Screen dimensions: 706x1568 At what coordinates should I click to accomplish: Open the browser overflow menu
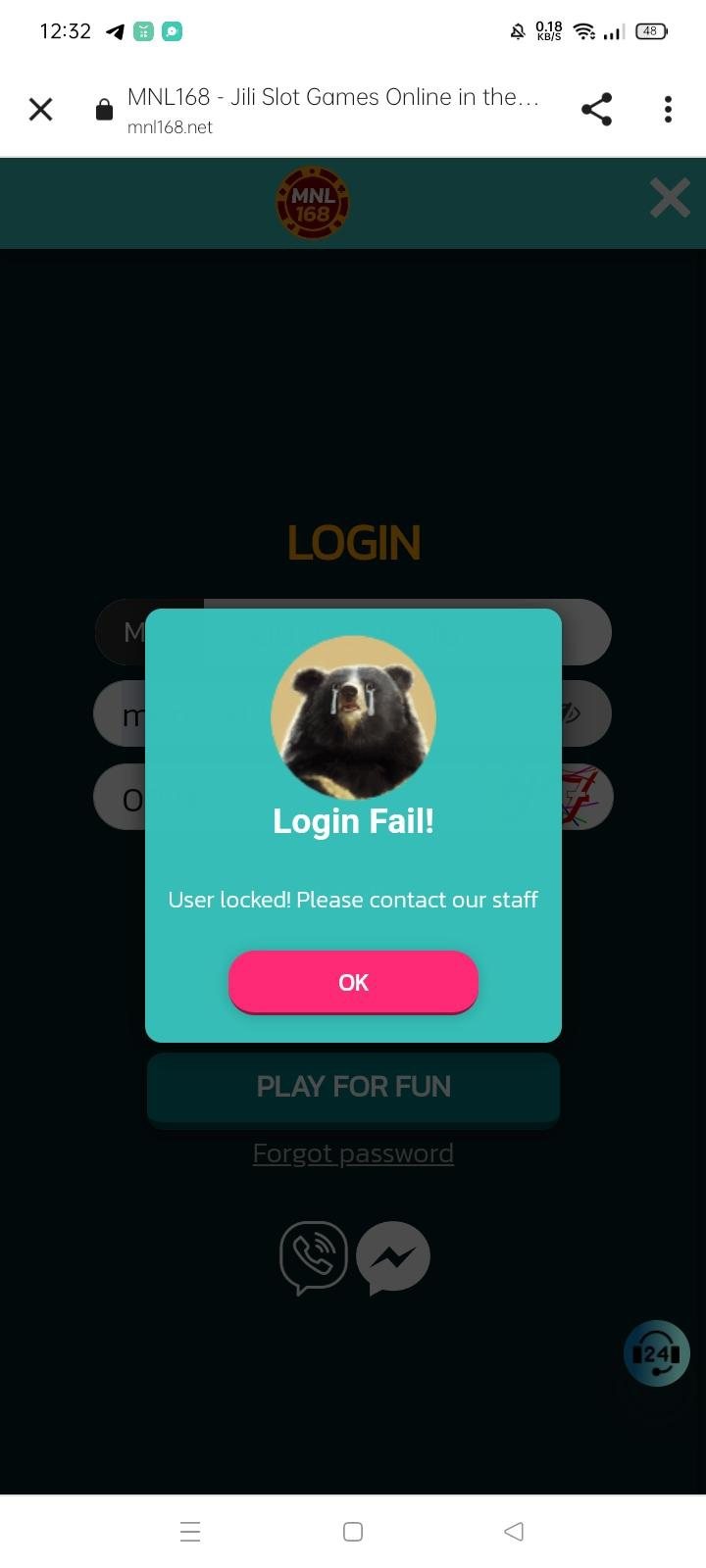click(x=668, y=109)
